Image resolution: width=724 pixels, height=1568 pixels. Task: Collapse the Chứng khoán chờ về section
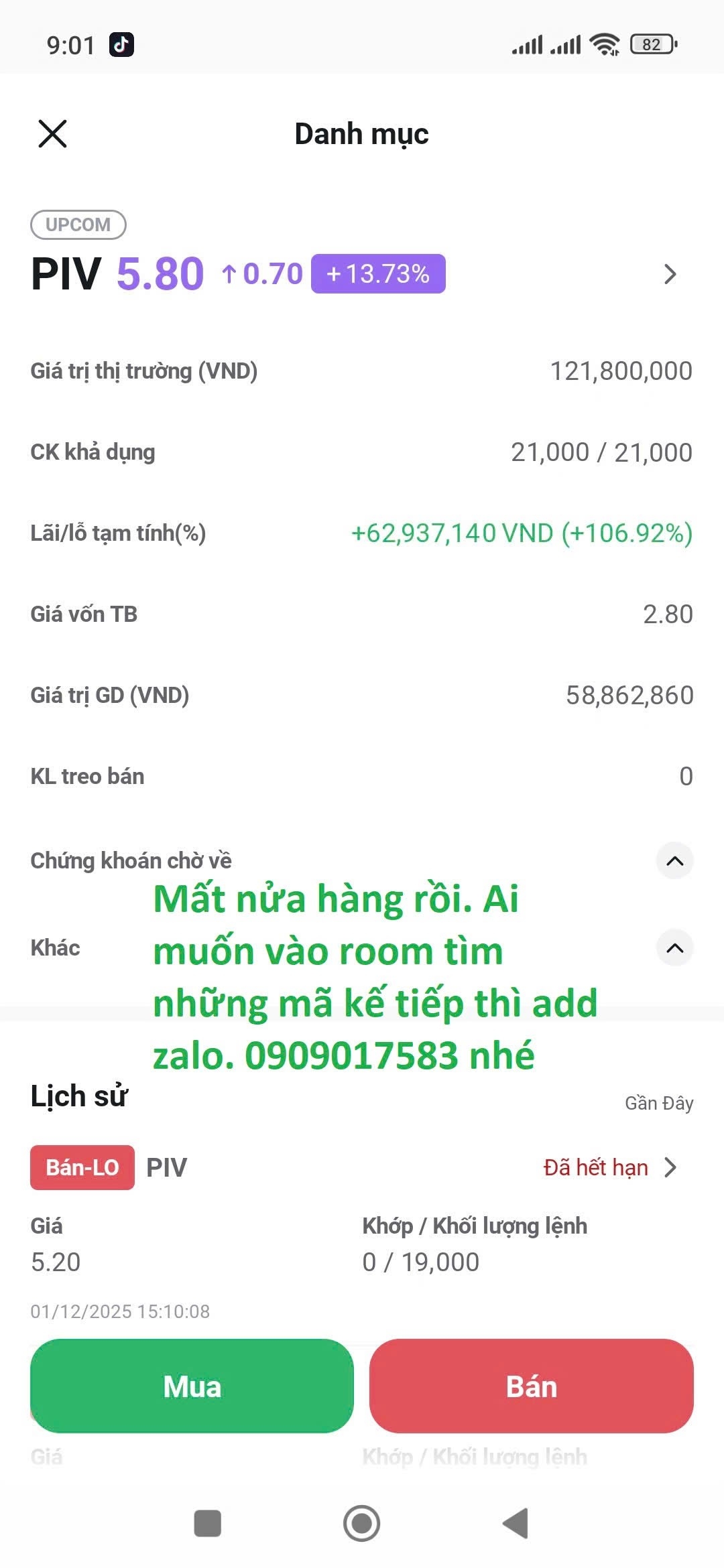[x=674, y=861]
